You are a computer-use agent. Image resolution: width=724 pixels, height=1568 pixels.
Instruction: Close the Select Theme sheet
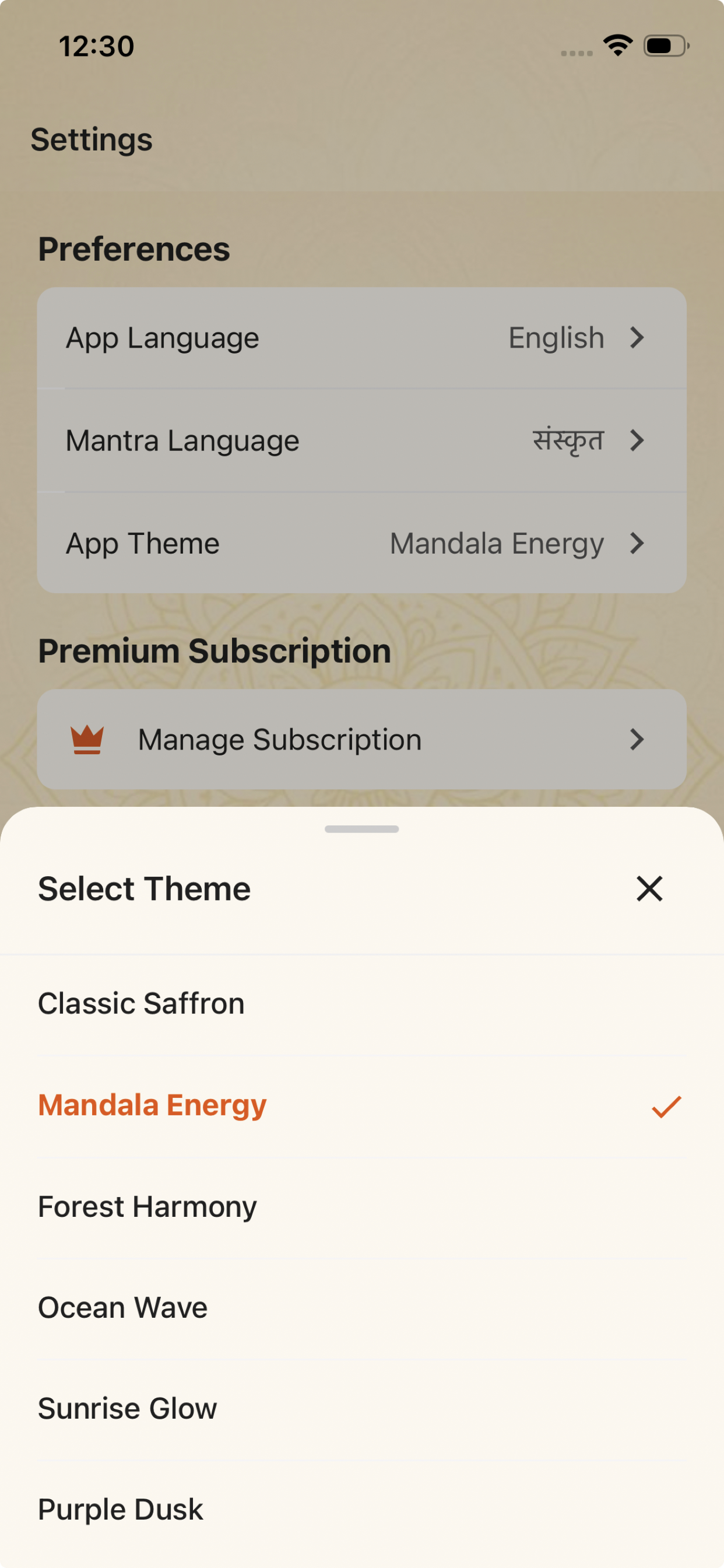tap(649, 888)
